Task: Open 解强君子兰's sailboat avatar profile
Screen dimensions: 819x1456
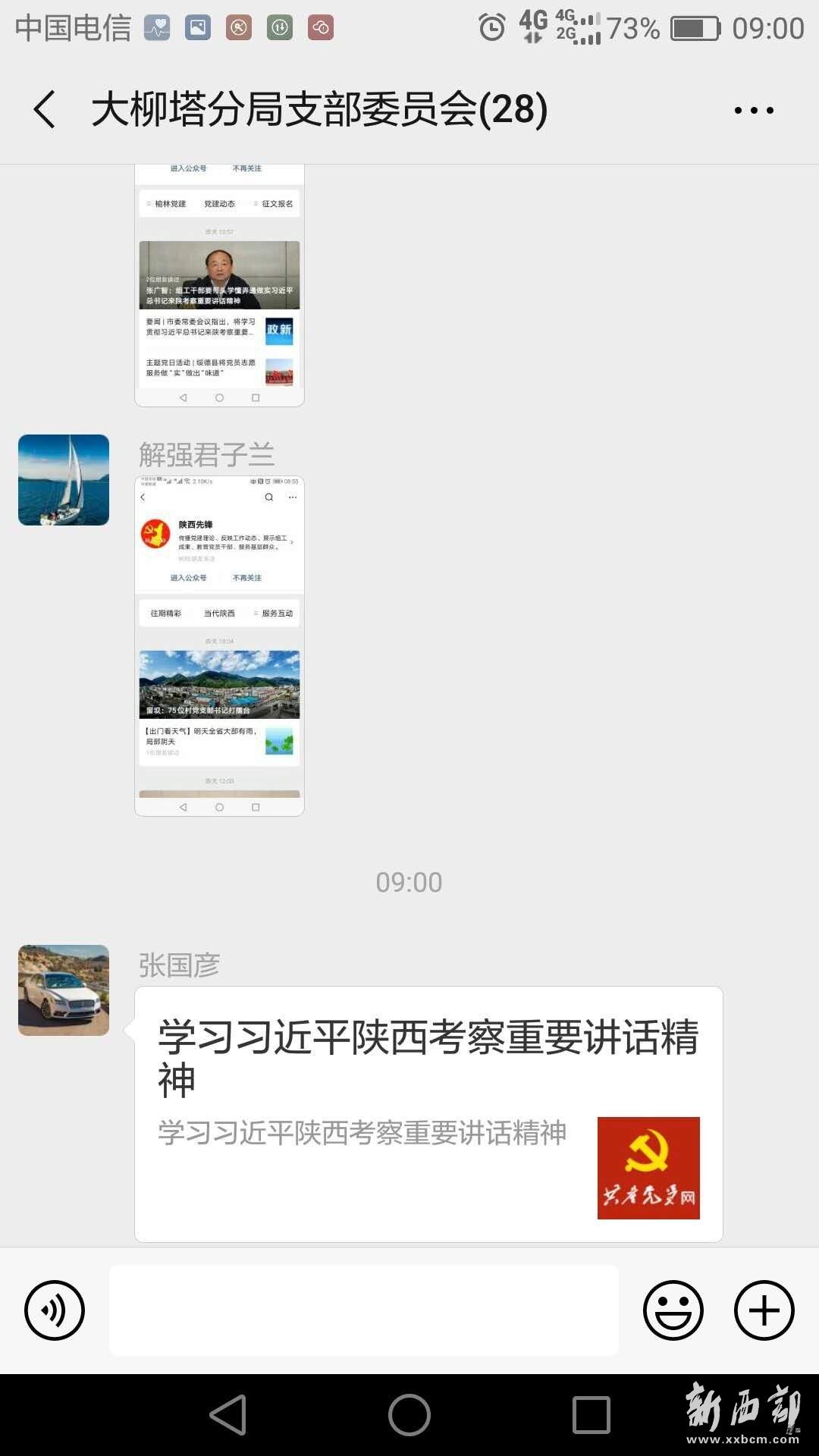Action: 64,480
